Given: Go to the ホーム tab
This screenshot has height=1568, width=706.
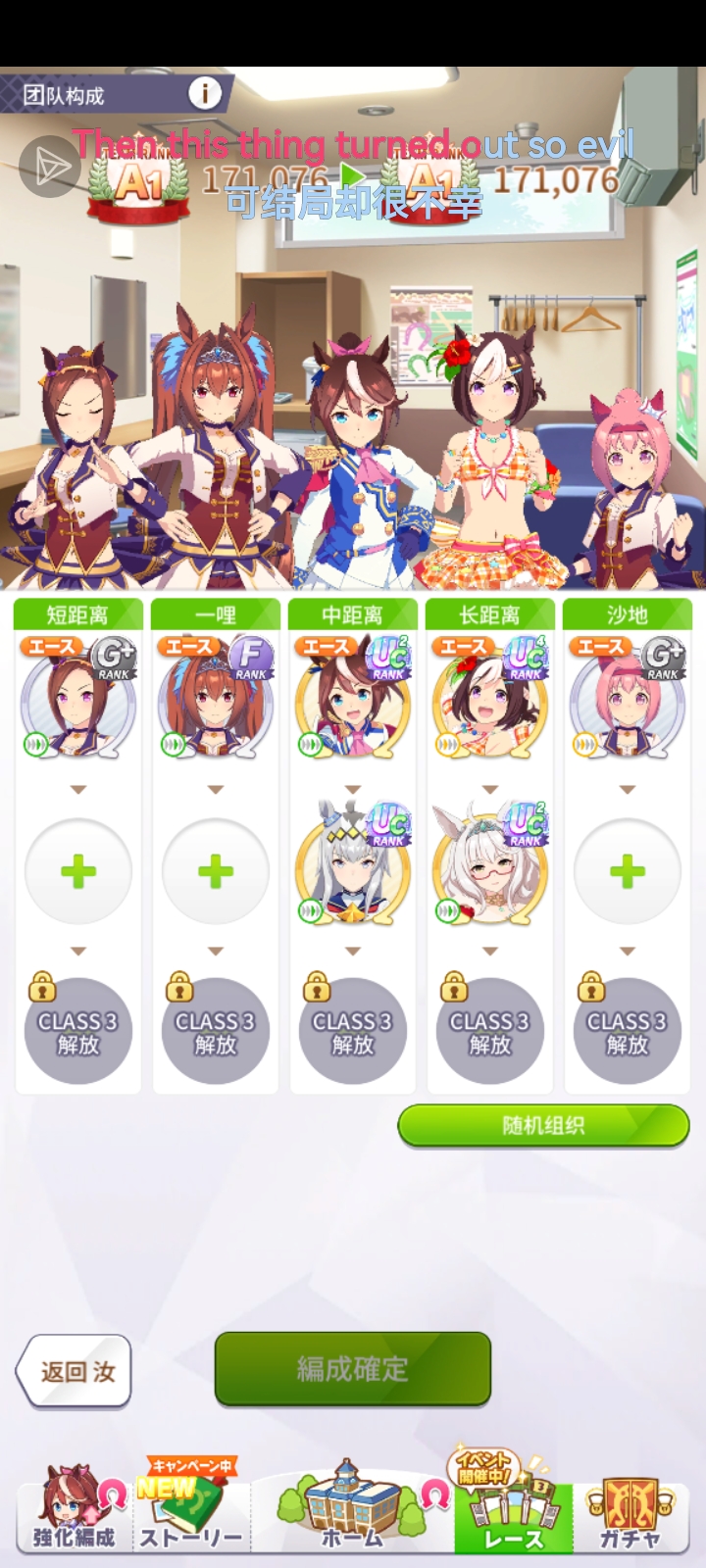Looking at the screenshot, I should pyautogui.click(x=351, y=1509).
